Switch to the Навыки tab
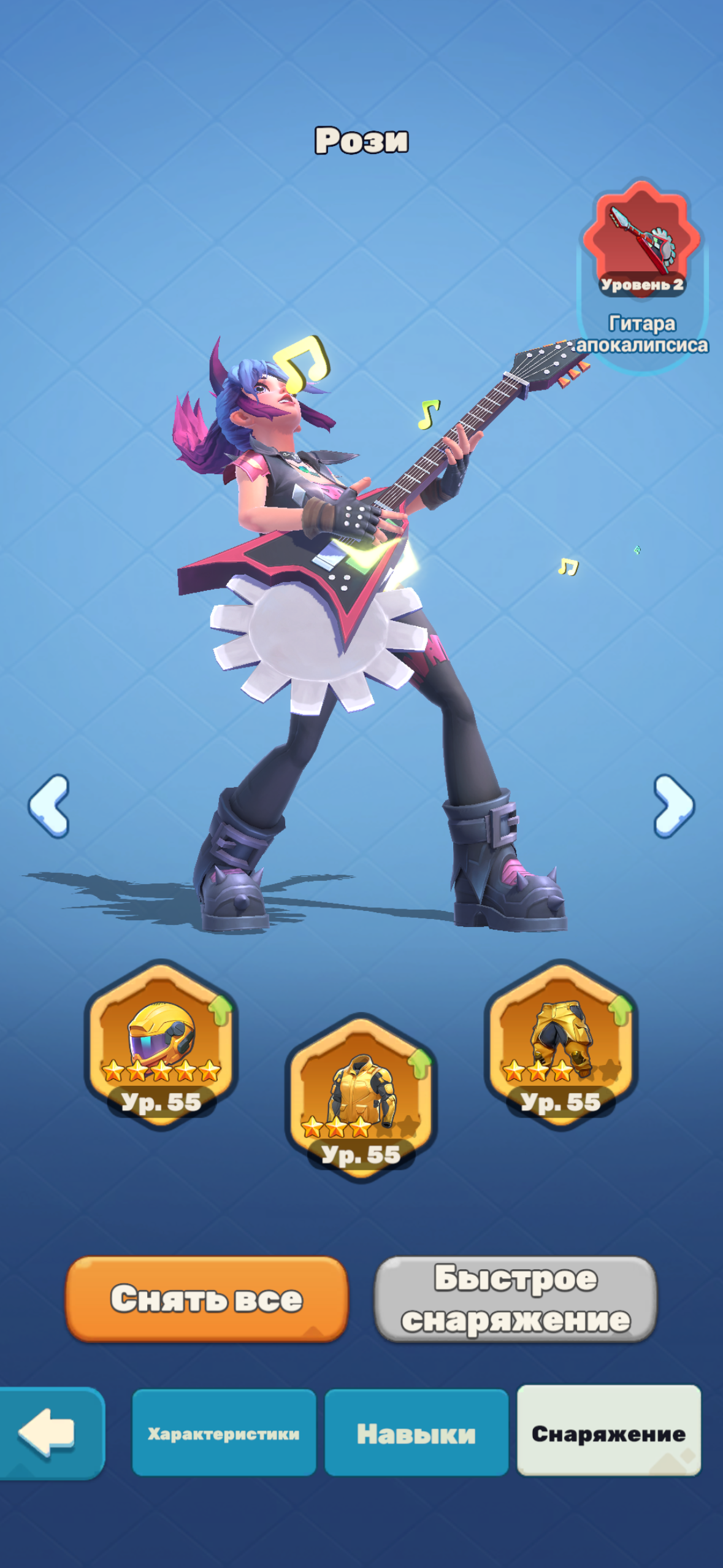 416,1433
